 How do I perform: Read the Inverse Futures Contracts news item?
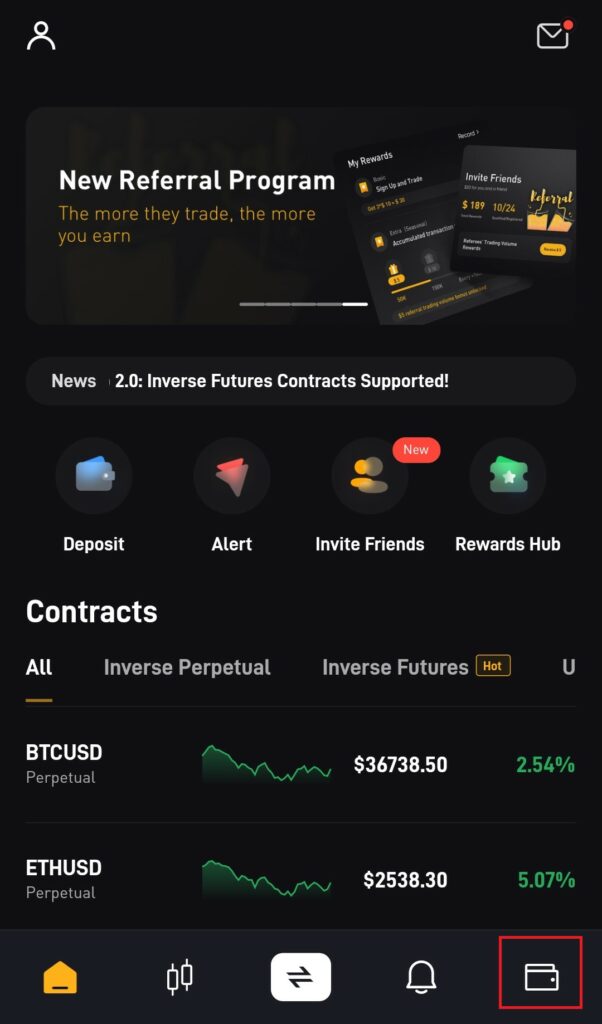[281, 381]
